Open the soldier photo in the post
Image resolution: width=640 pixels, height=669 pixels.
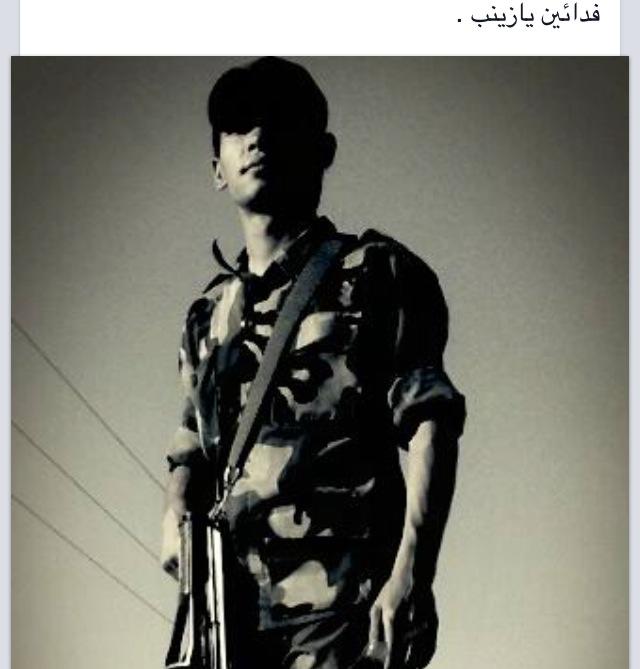coord(320,360)
